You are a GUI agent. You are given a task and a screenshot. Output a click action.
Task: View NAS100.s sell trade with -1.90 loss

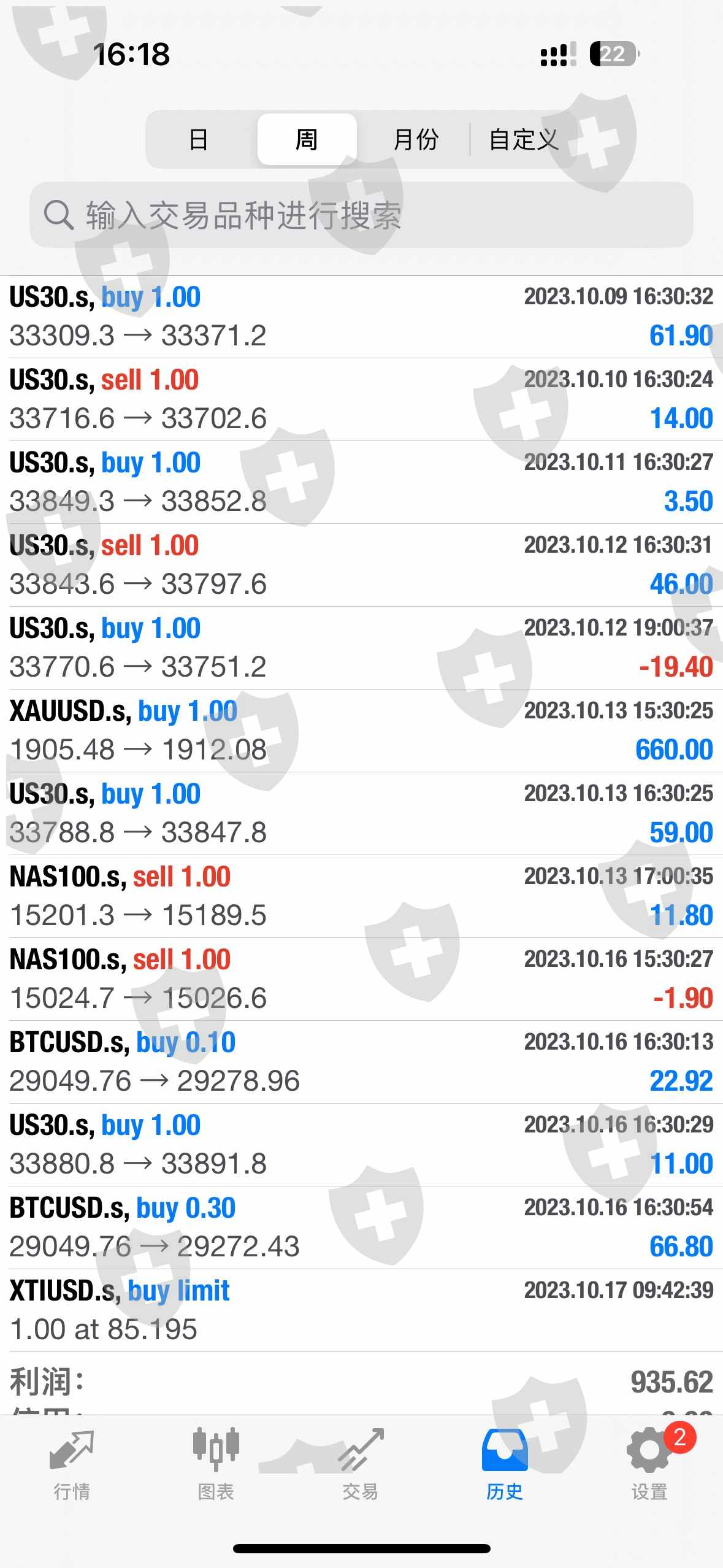pyautogui.click(x=361, y=979)
